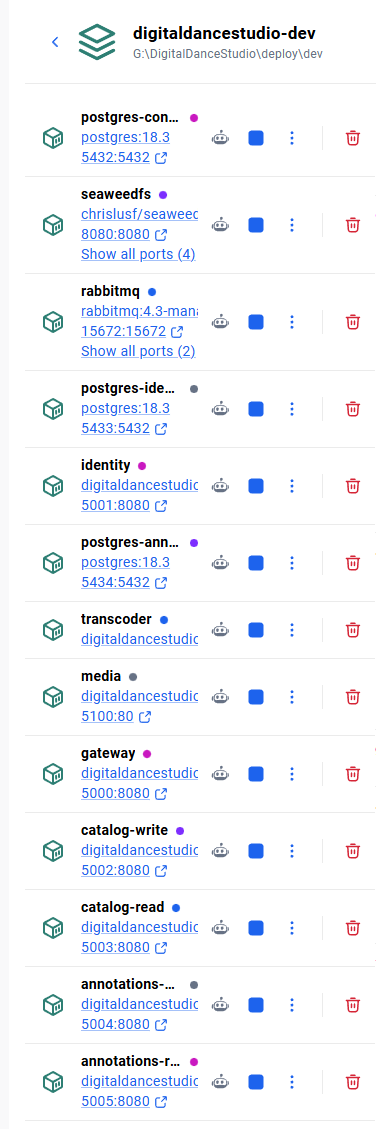Stop the catalog-read container

256,927
